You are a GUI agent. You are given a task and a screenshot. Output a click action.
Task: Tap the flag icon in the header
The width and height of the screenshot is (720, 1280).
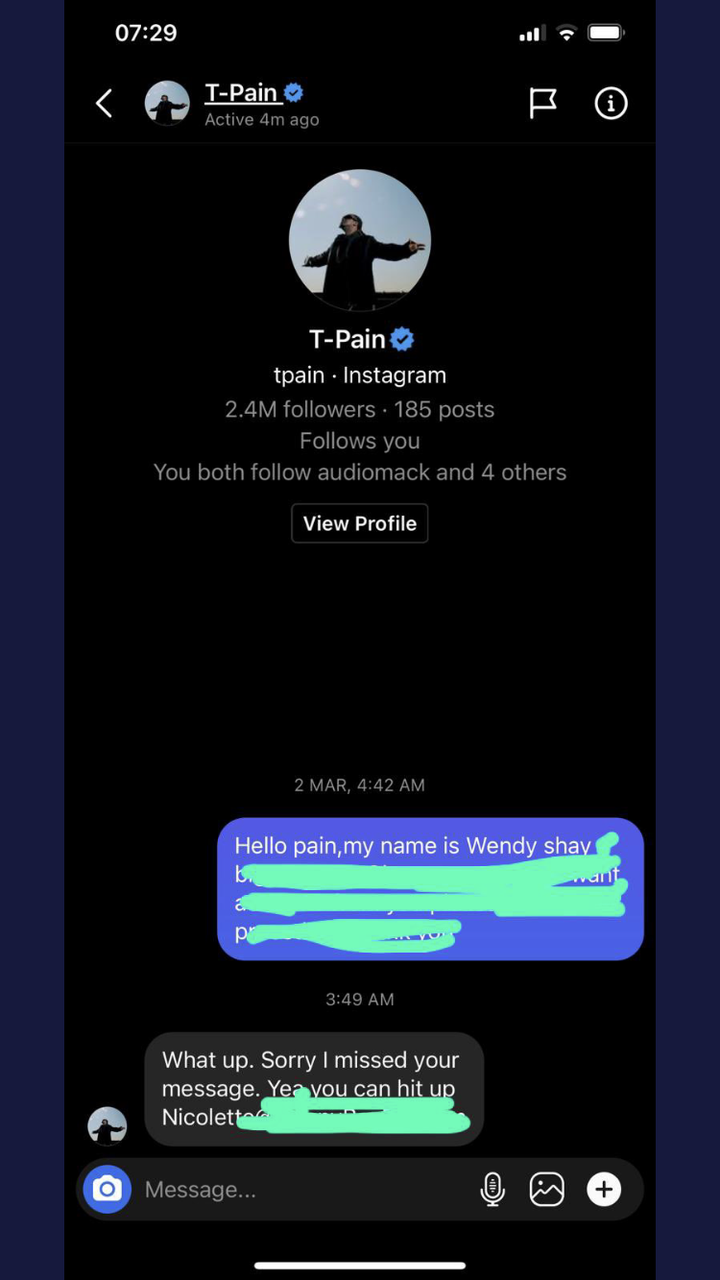tap(542, 103)
